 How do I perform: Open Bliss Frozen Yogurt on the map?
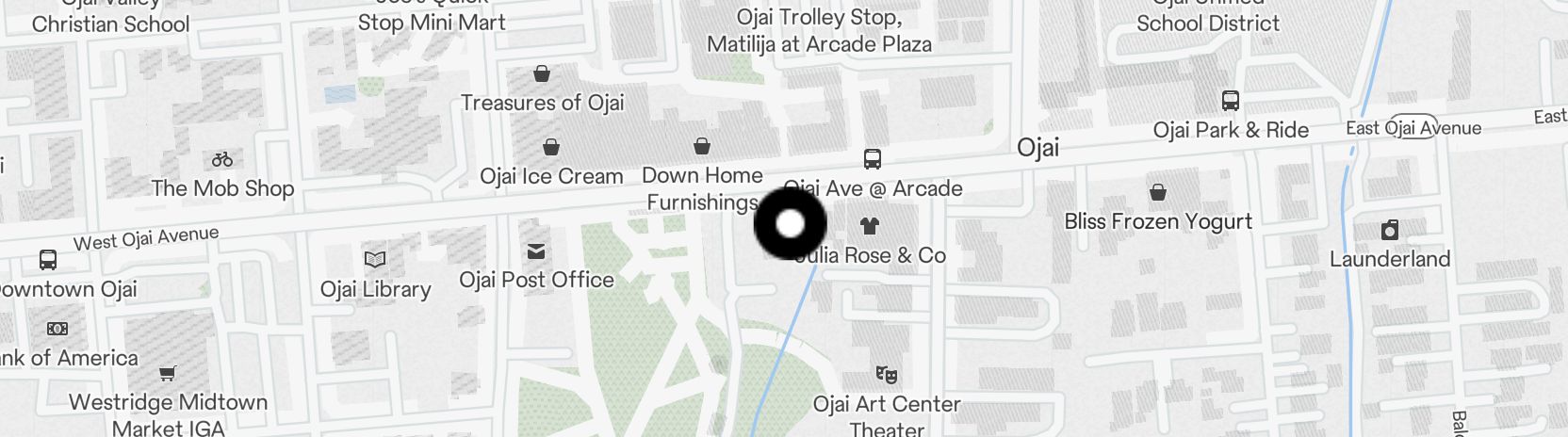click(x=1157, y=193)
